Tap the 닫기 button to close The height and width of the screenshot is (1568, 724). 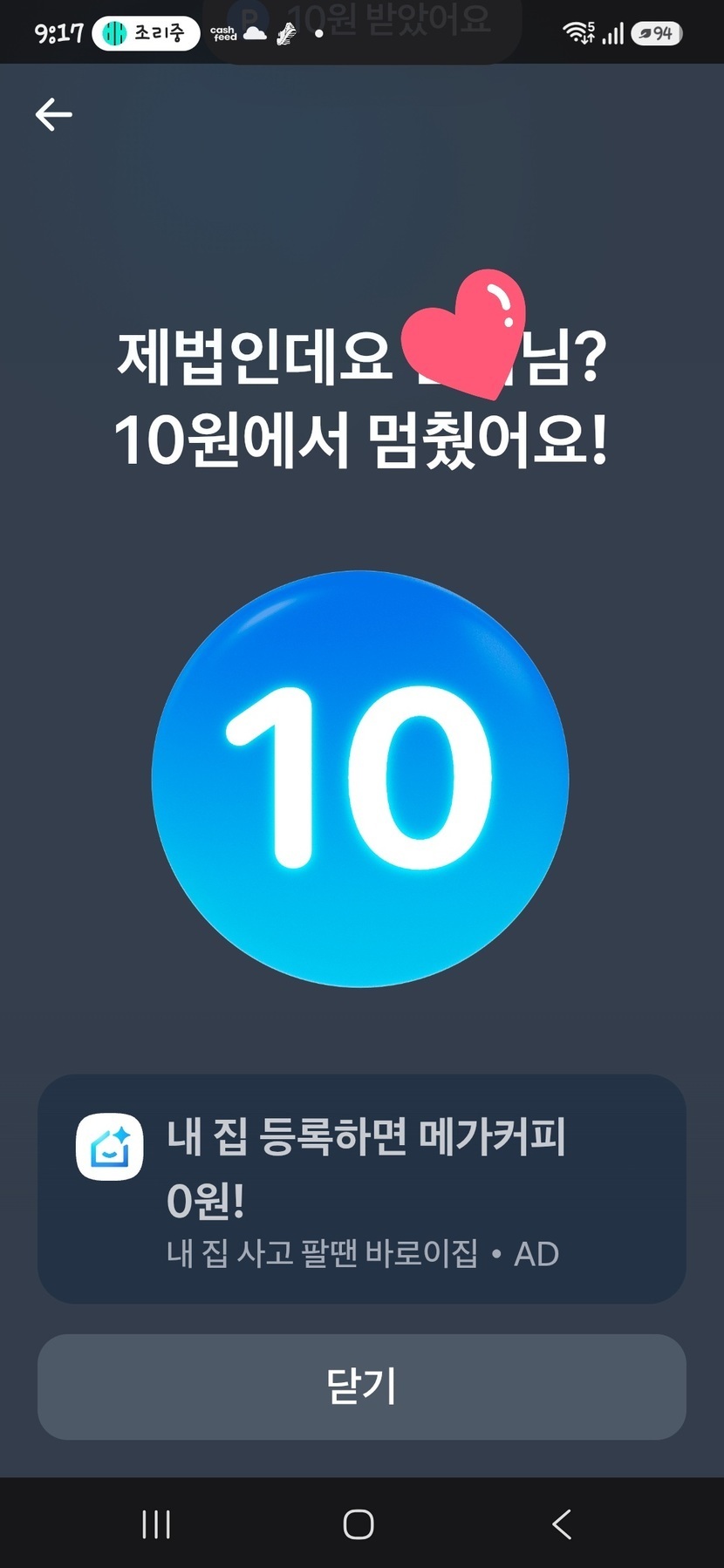(361, 1387)
